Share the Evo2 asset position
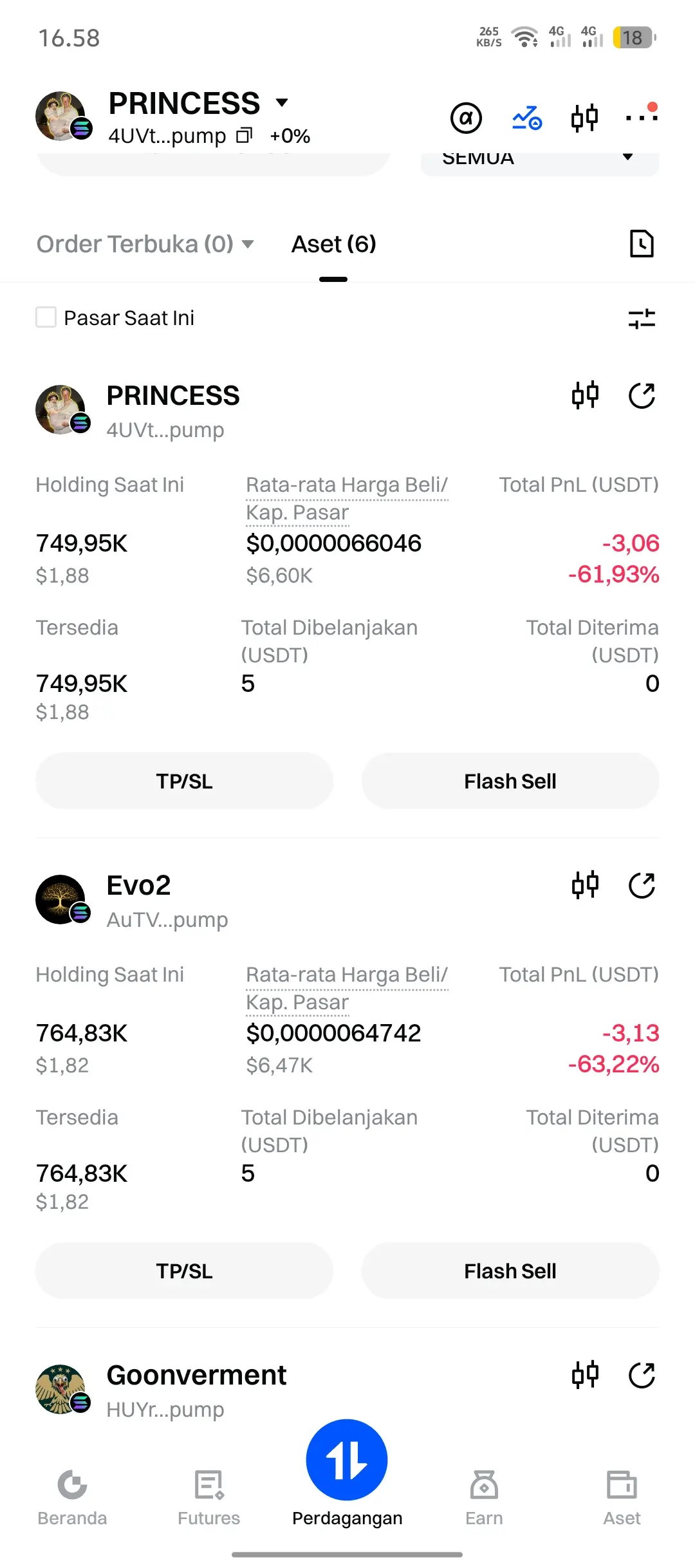The height and width of the screenshot is (1568, 695). [x=641, y=885]
